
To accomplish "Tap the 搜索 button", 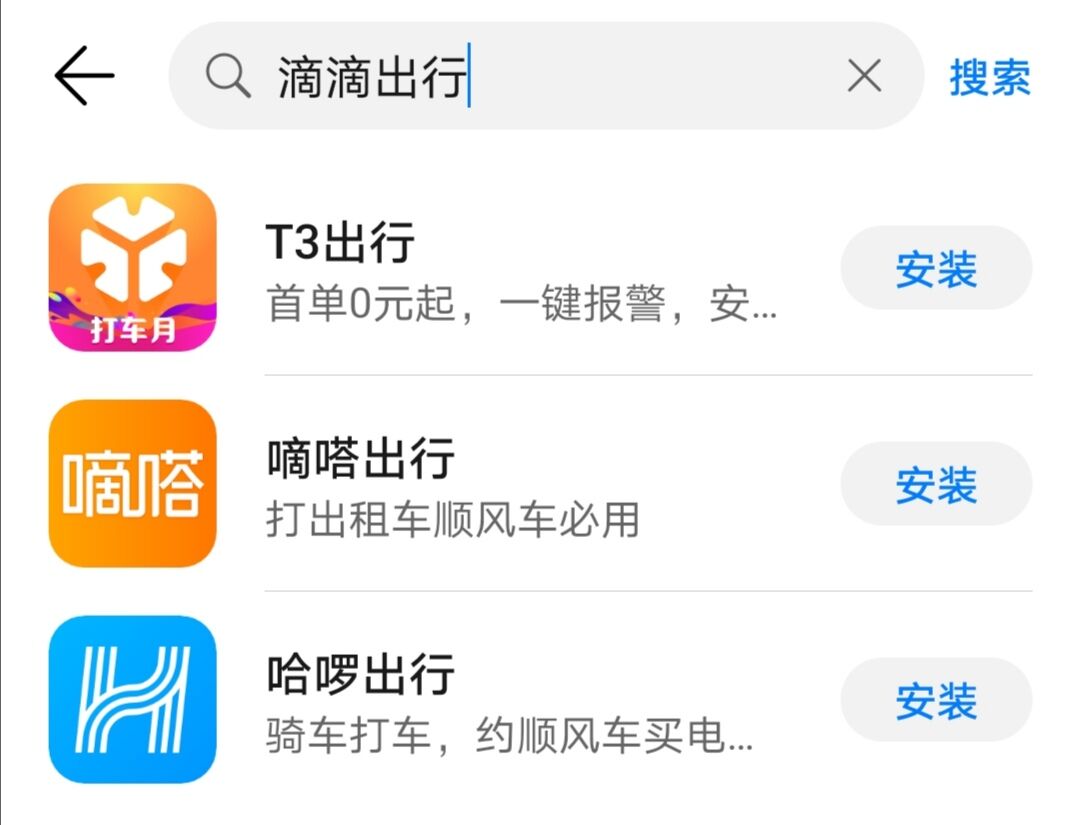I will pos(989,77).
